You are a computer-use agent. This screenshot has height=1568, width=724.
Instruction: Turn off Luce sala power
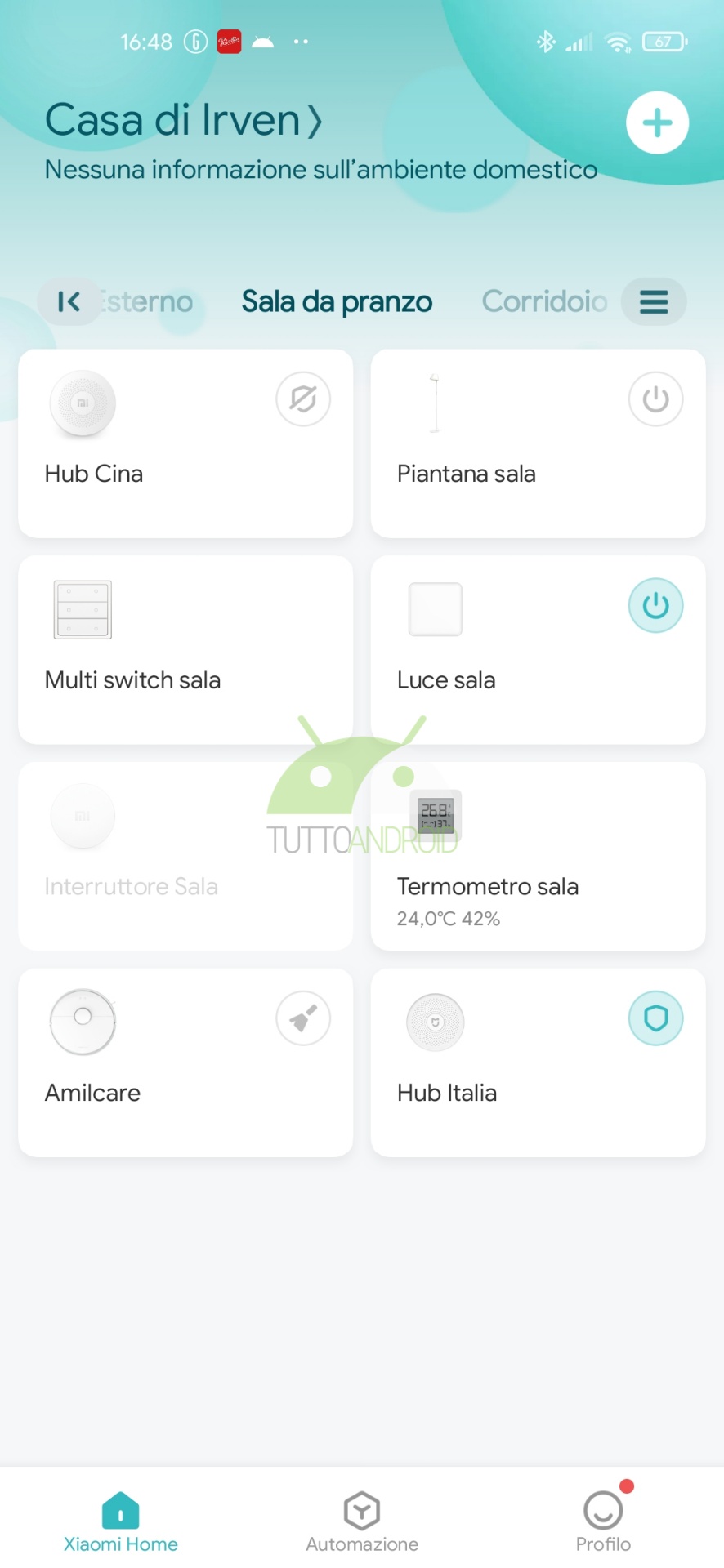tap(655, 606)
